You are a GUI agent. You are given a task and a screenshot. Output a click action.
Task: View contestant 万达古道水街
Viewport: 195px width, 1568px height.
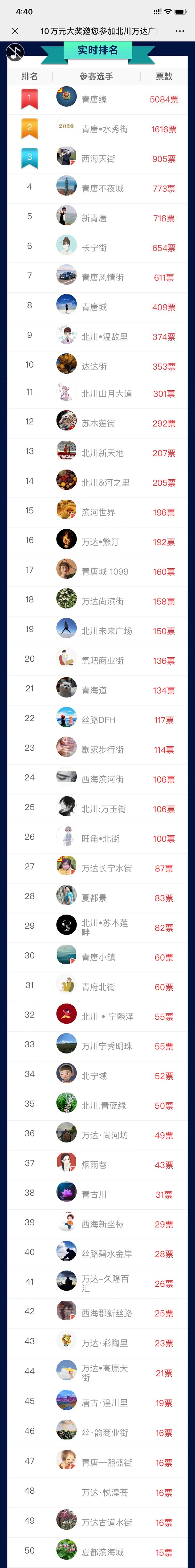(107, 1522)
